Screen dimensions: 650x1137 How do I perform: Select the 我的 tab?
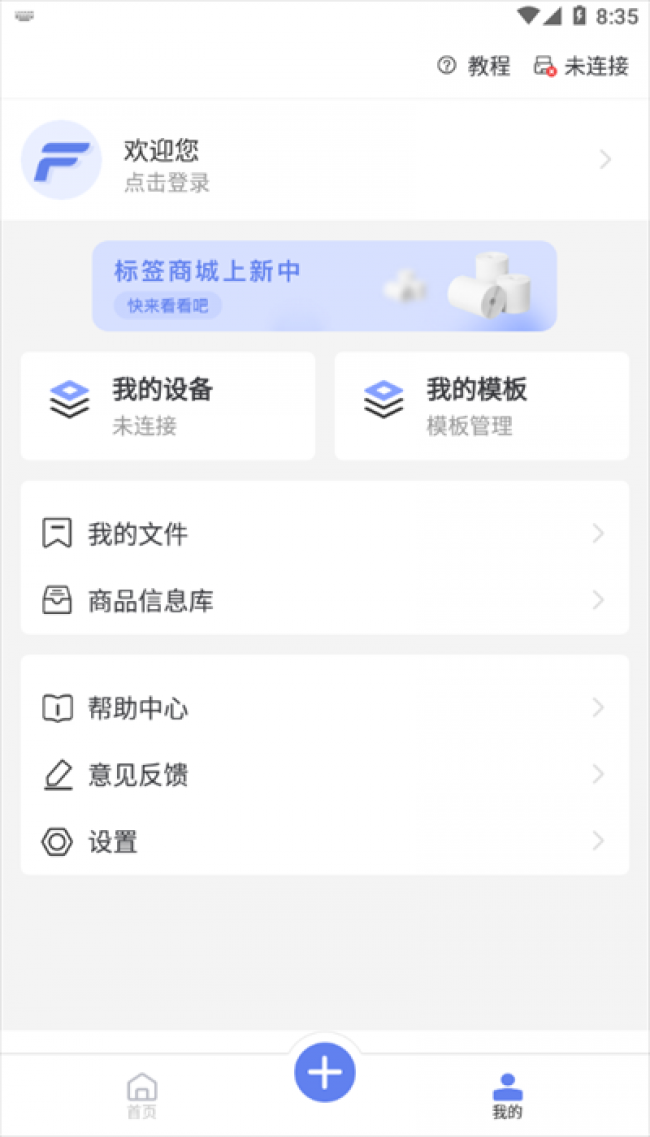click(x=507, y=1095)
